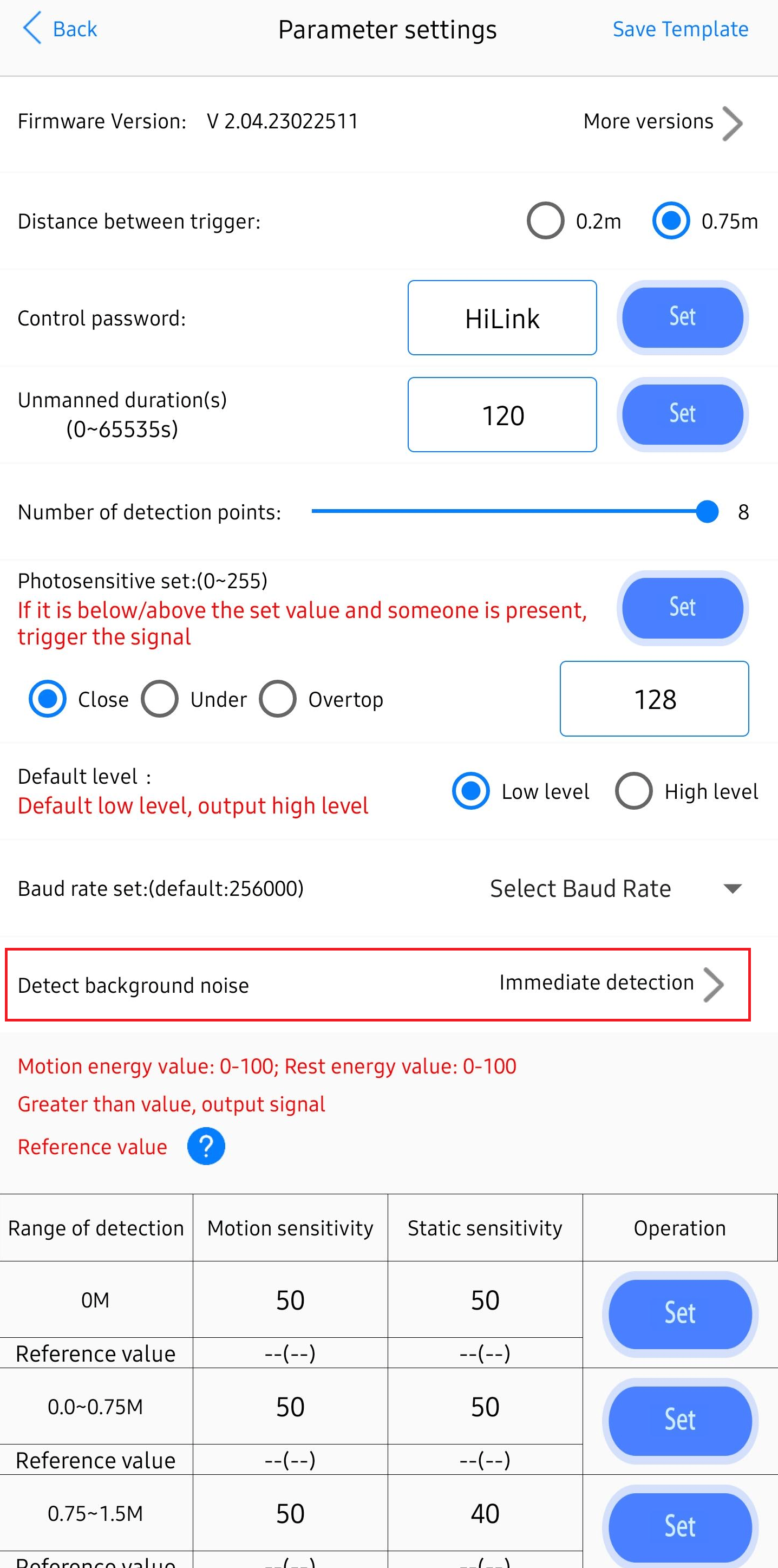Open the Reference value help icon
The width and height of the screenshot is (778, 1568).
click(x=206, y=1146)
